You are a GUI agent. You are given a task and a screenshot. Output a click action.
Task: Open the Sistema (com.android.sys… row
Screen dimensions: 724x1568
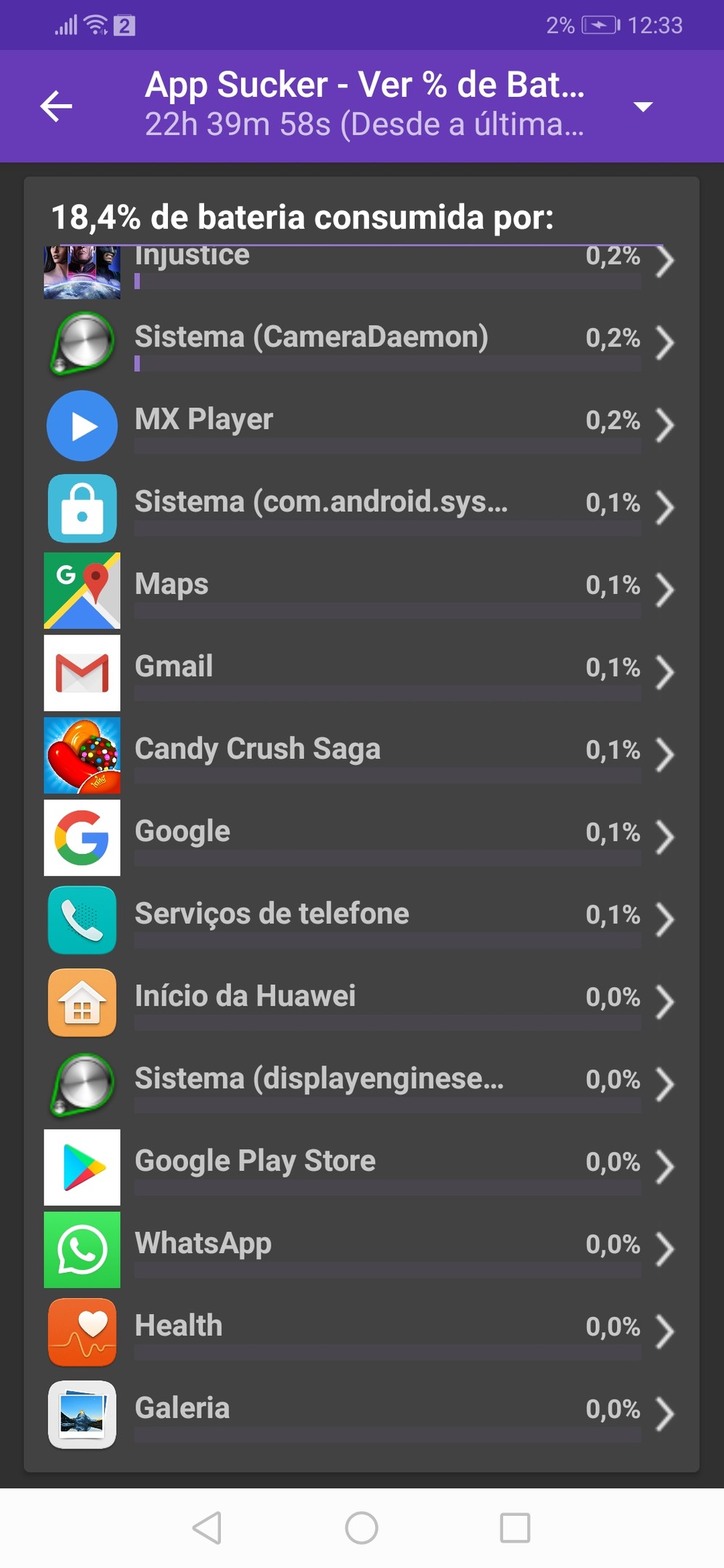pyautogui.click(x=361, y=507)
